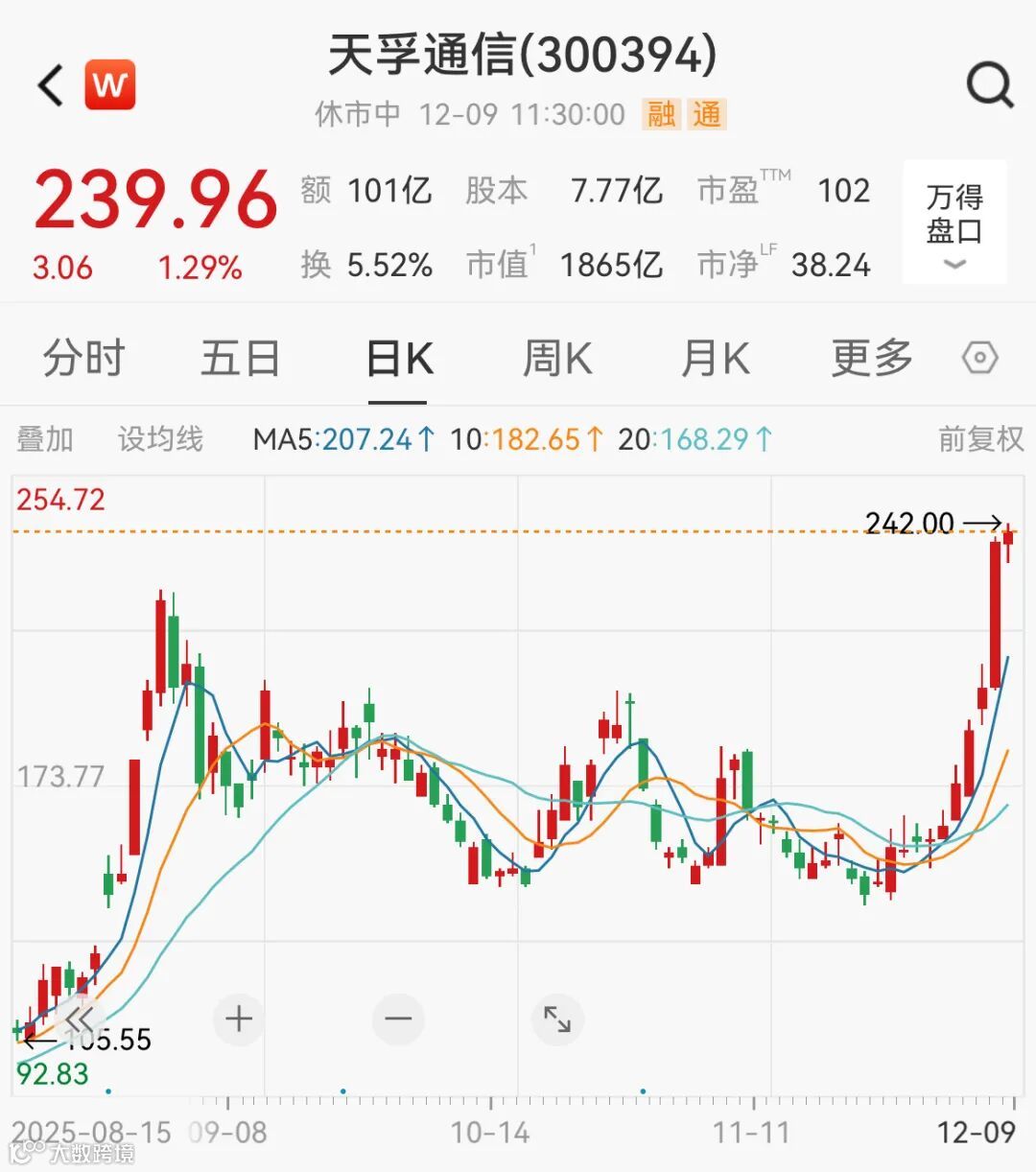Screen dimensions: 1036x1172
Task: Zoom in the chart with plus button
Action: coord(239,1019)
